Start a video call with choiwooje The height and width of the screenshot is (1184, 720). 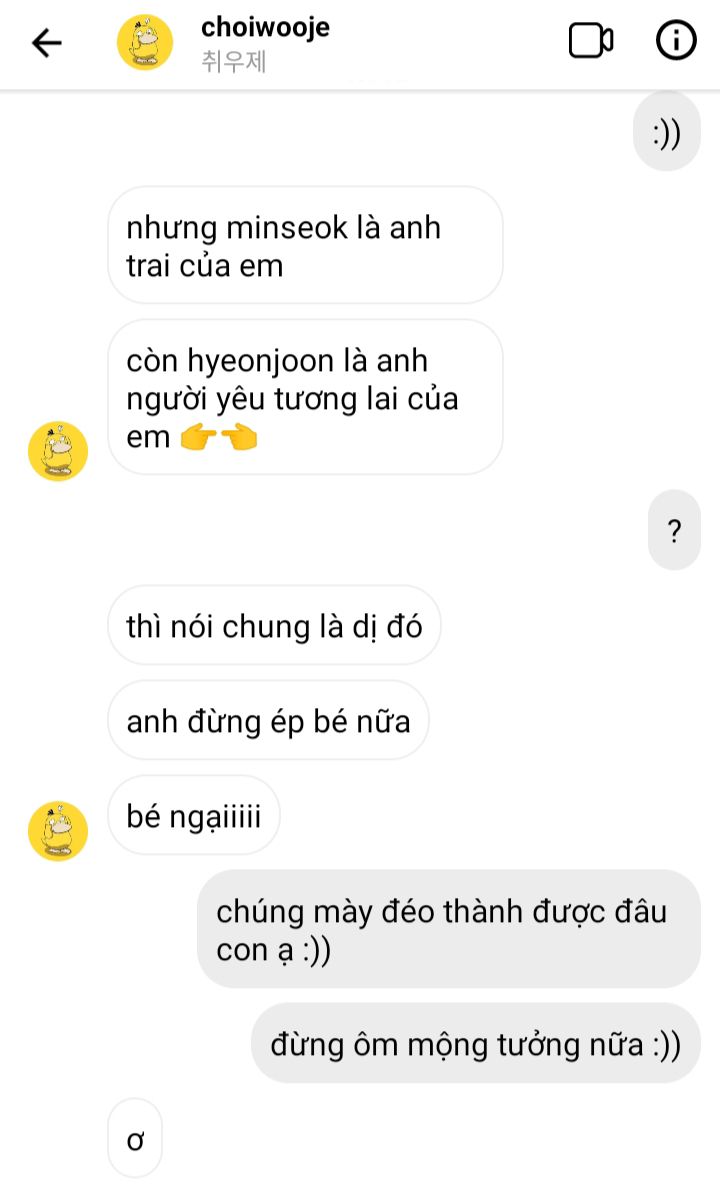click(x=590, y=41)
